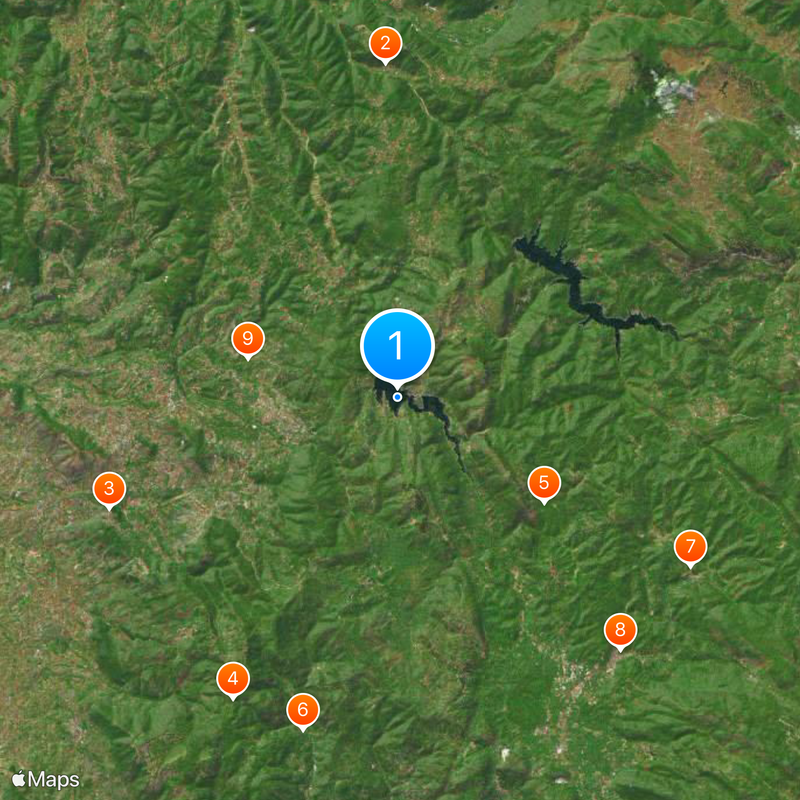This screenshot has height=800, width=800.
Task: Choose orange pin number 6
Action: (303, 710)
